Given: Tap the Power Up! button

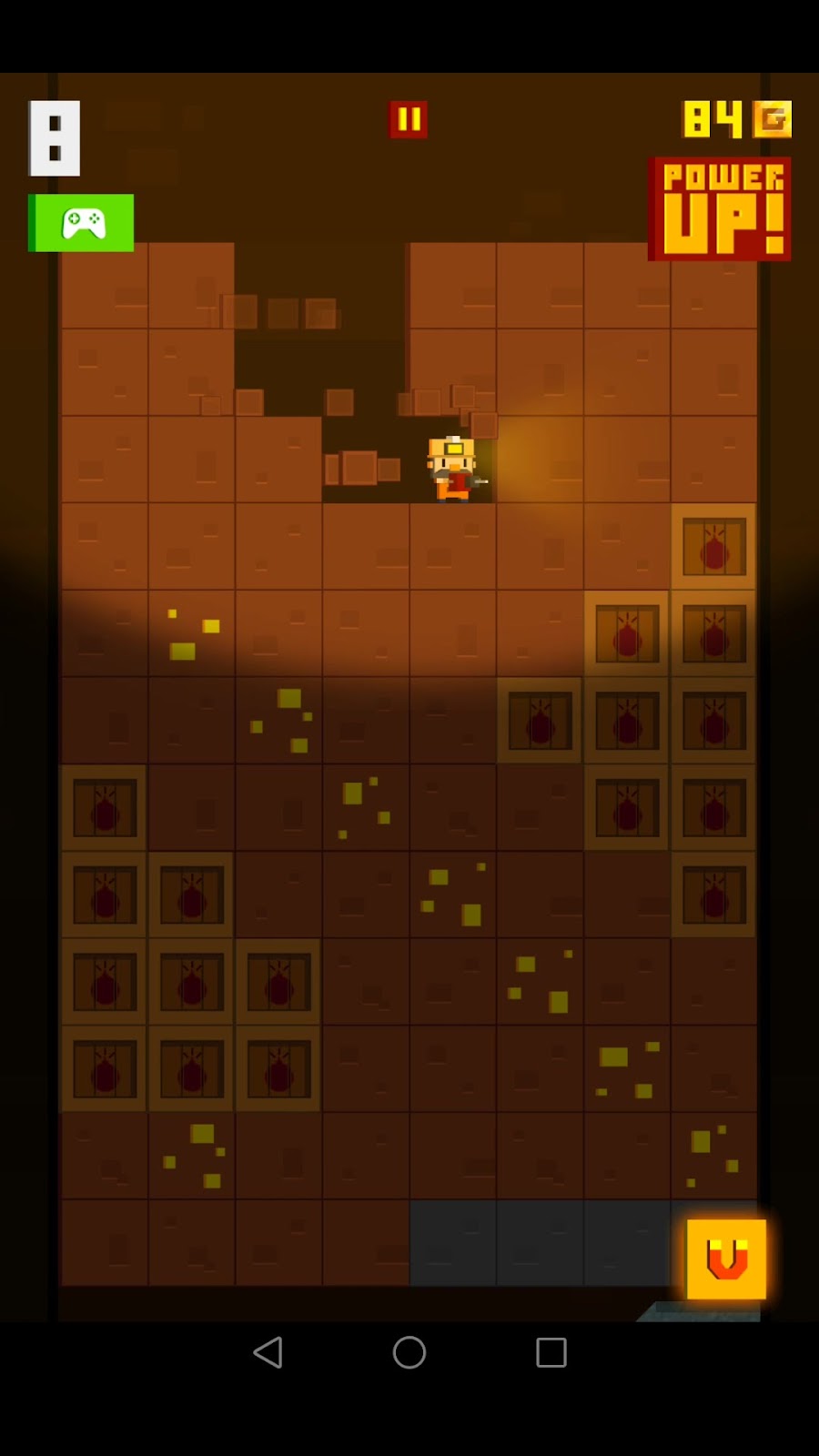Looking at the screenshot, I should [720, 209].
